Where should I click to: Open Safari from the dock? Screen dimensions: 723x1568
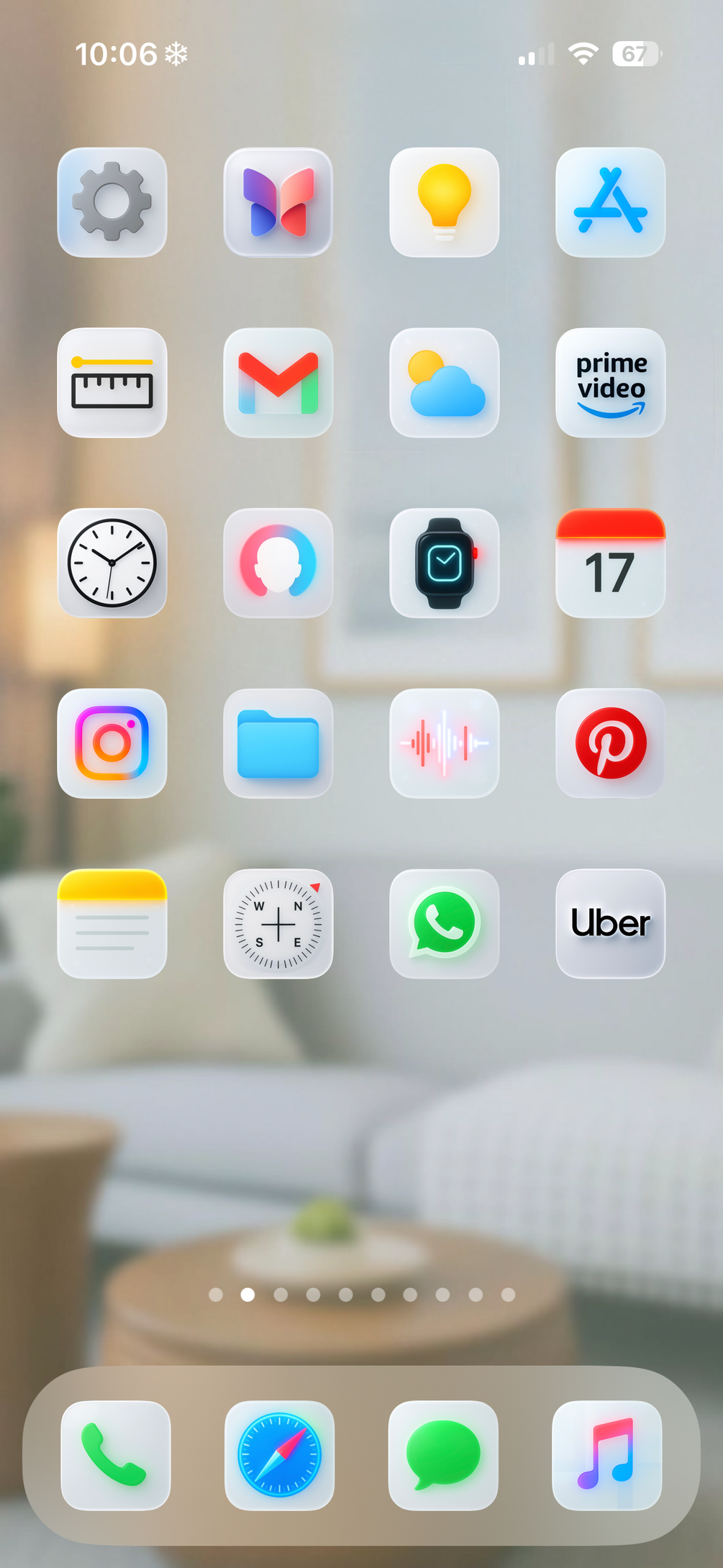pos(279,1455)
